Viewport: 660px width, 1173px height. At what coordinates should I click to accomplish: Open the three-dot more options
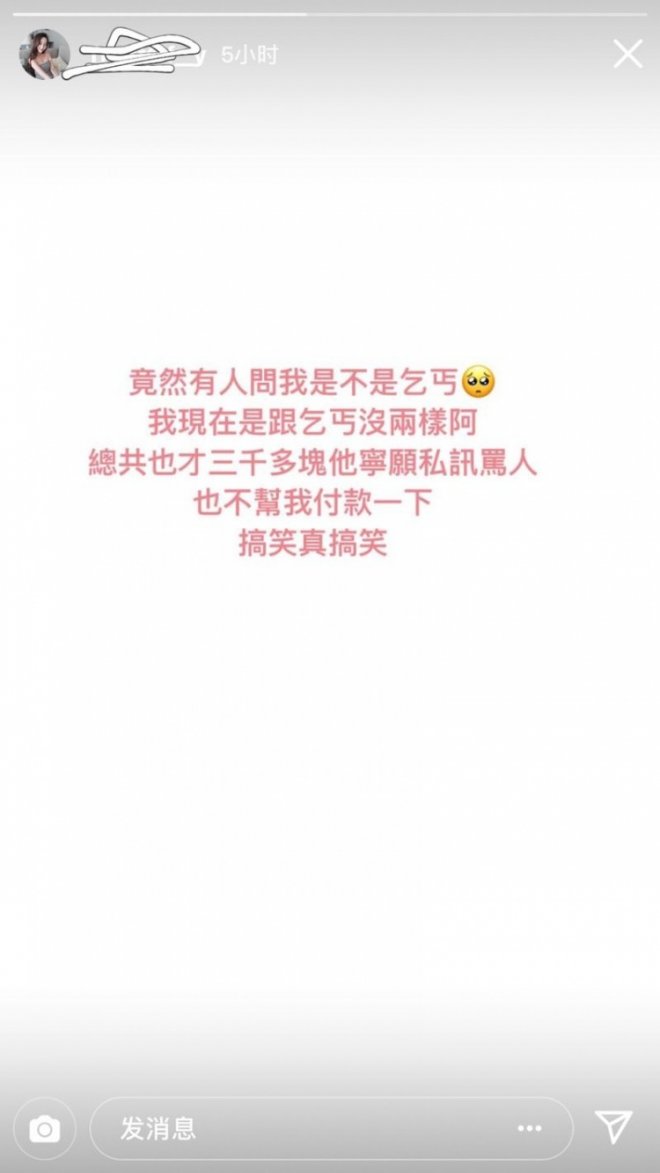pos(529,1129)
